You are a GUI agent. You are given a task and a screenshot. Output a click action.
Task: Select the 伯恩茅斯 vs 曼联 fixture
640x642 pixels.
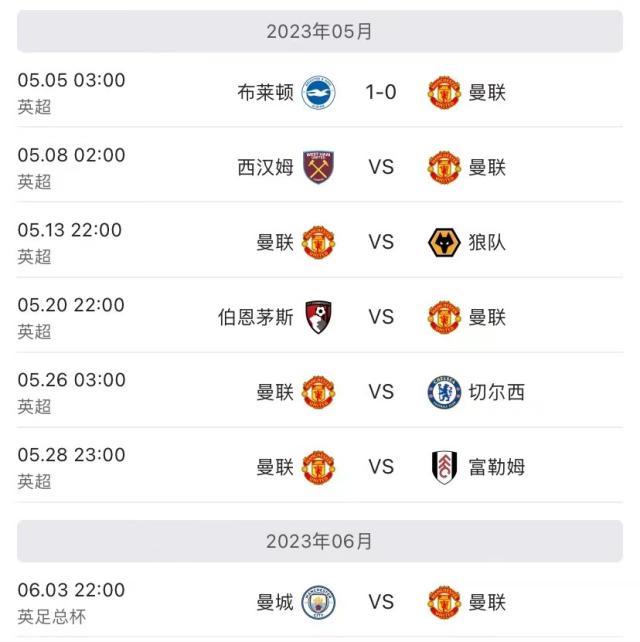380,317
